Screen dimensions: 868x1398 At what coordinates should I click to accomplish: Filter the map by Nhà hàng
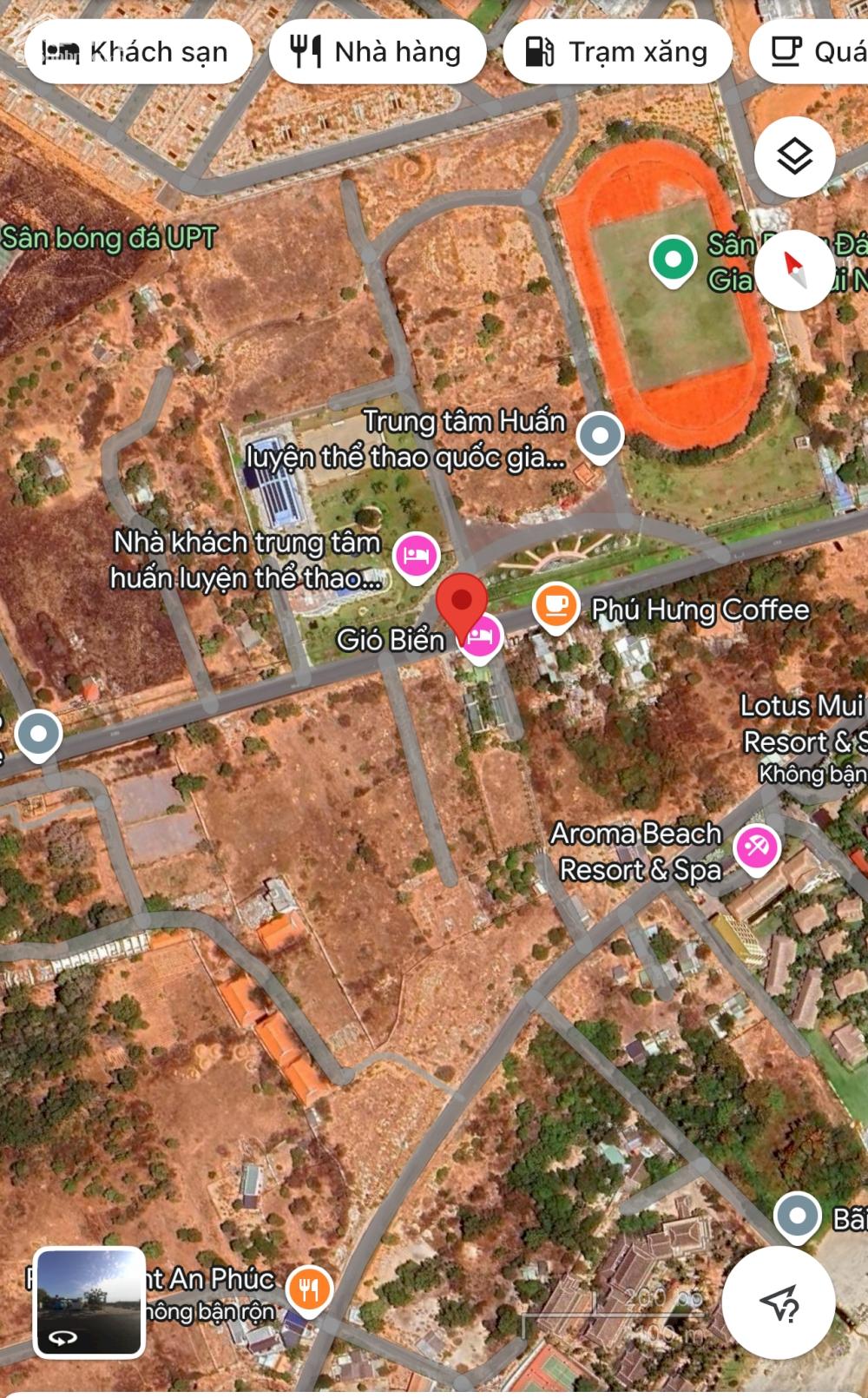[377, 53]
